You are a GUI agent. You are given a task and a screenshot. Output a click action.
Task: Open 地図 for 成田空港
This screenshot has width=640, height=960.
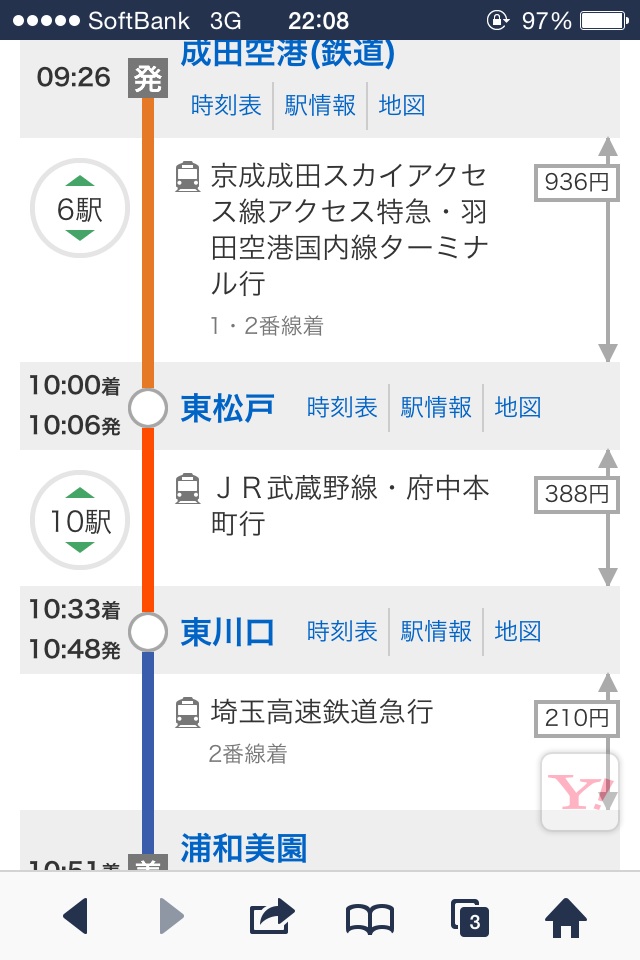[x=402, y=105]
